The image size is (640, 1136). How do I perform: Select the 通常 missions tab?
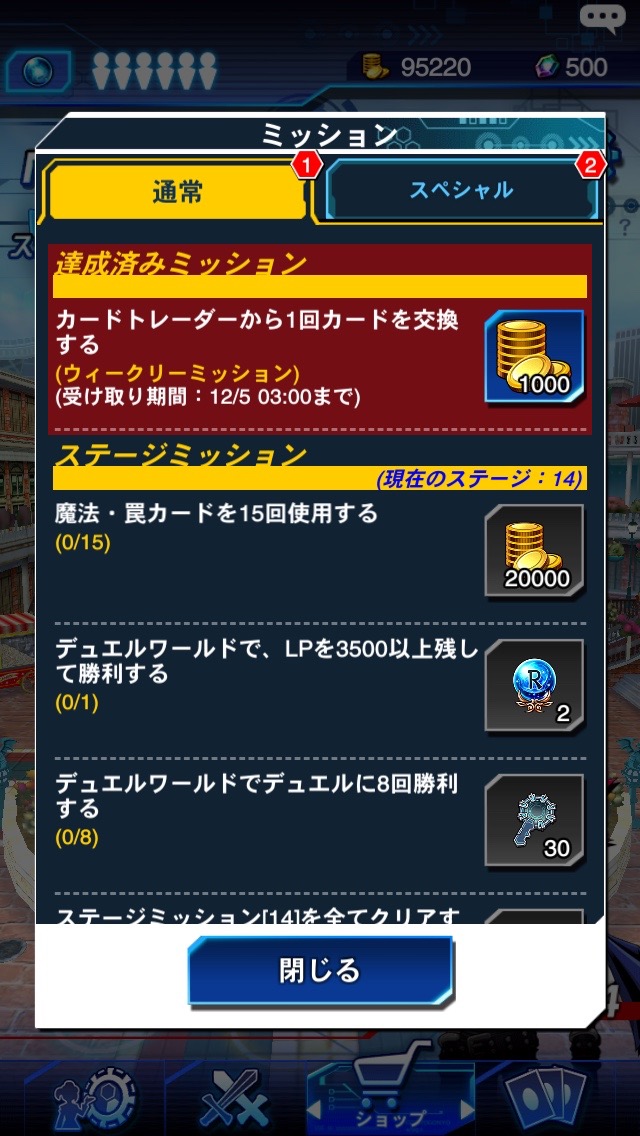point(178,191)
